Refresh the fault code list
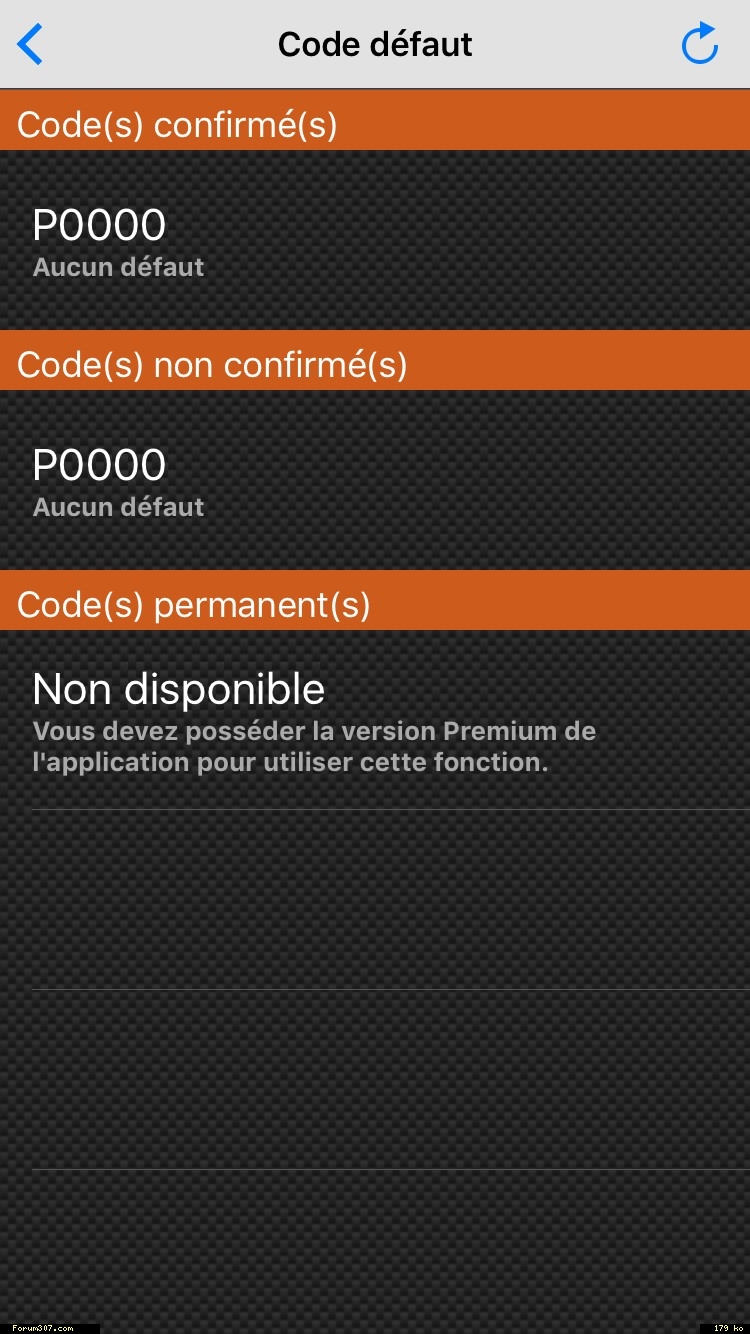The image size is (750, 1334). (x=699, y=44)
